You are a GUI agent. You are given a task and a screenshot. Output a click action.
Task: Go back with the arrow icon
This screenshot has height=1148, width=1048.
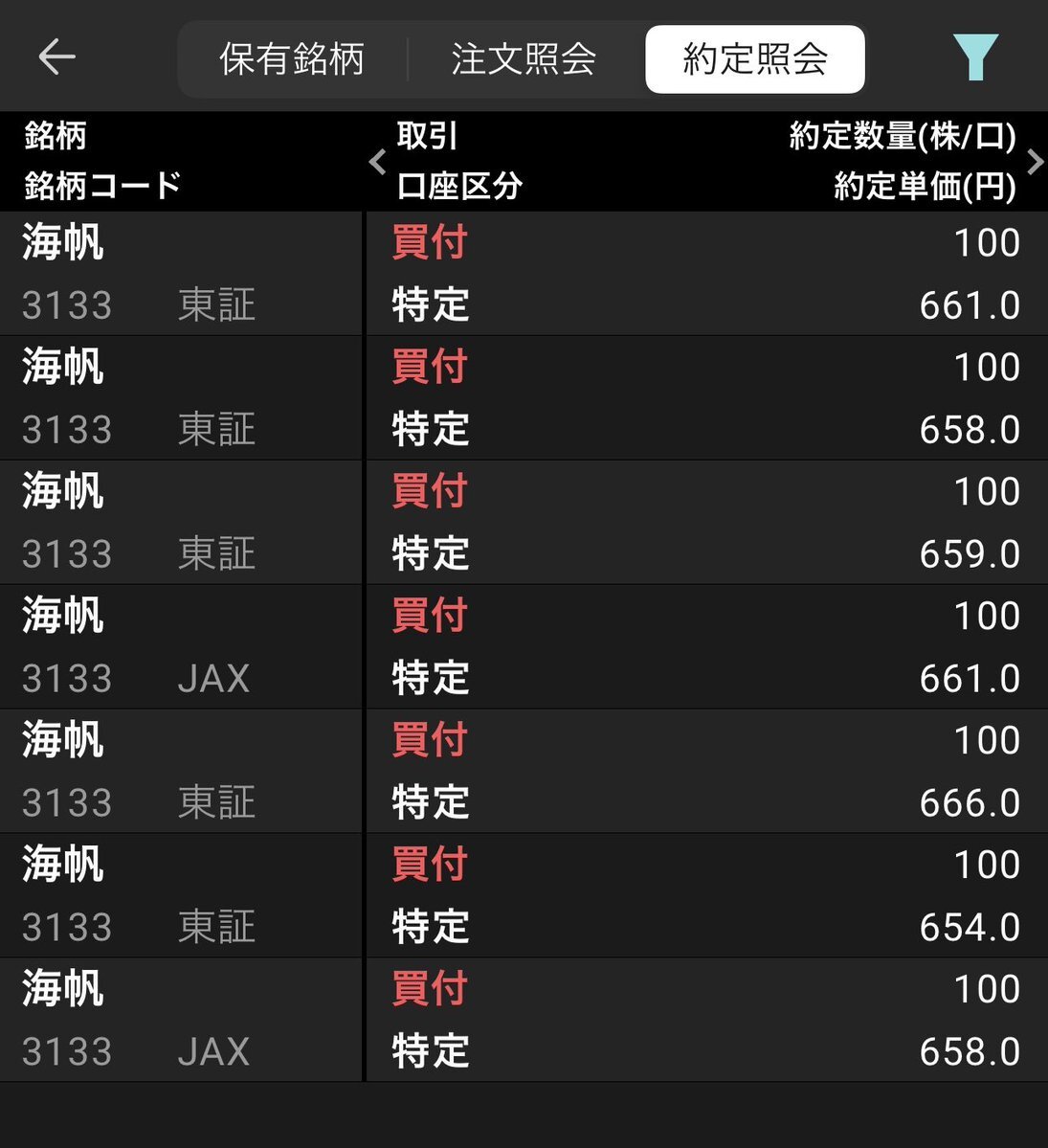pos(56,57)
